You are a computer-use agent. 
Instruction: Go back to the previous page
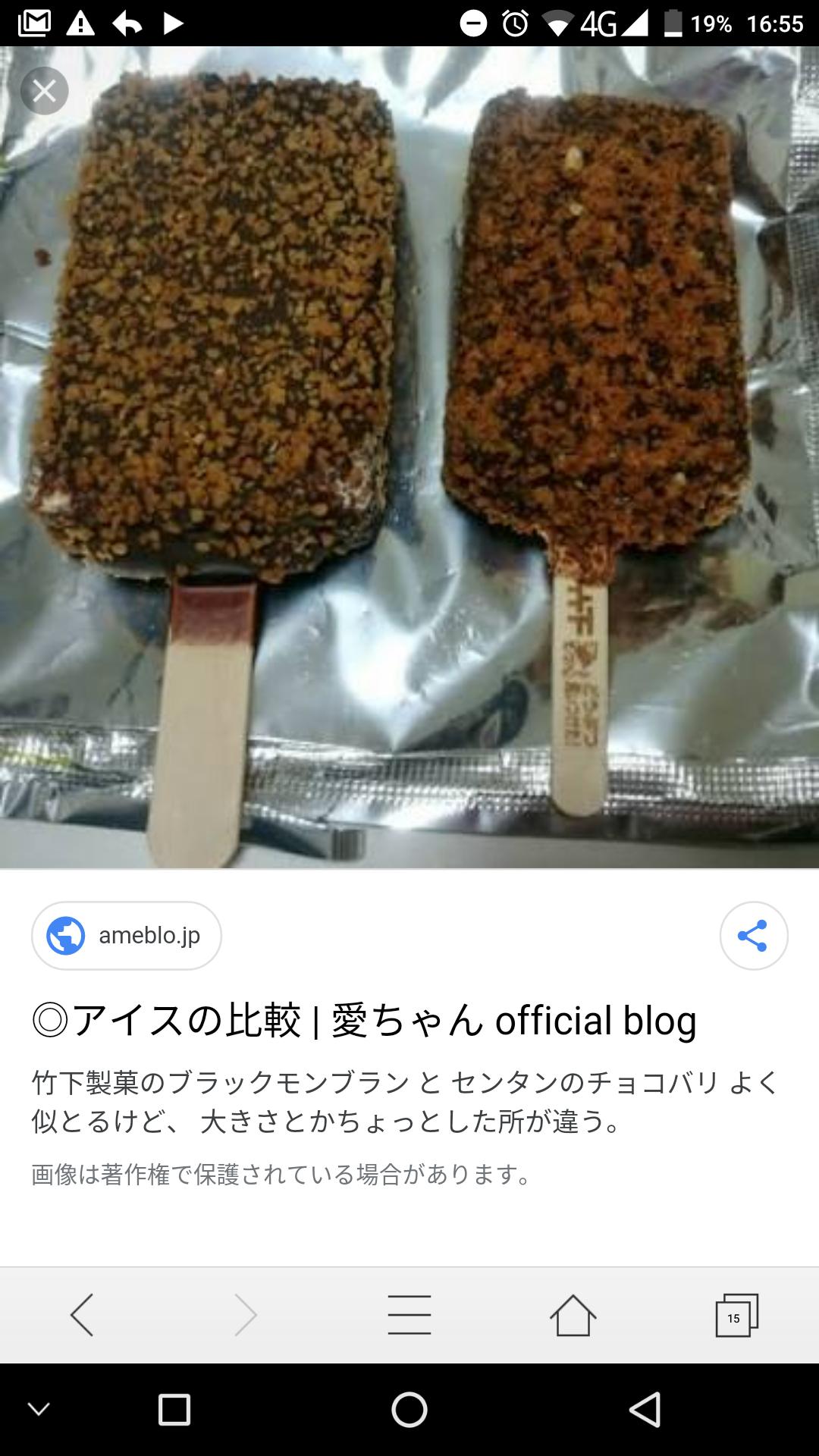(x=82, y=1314)
